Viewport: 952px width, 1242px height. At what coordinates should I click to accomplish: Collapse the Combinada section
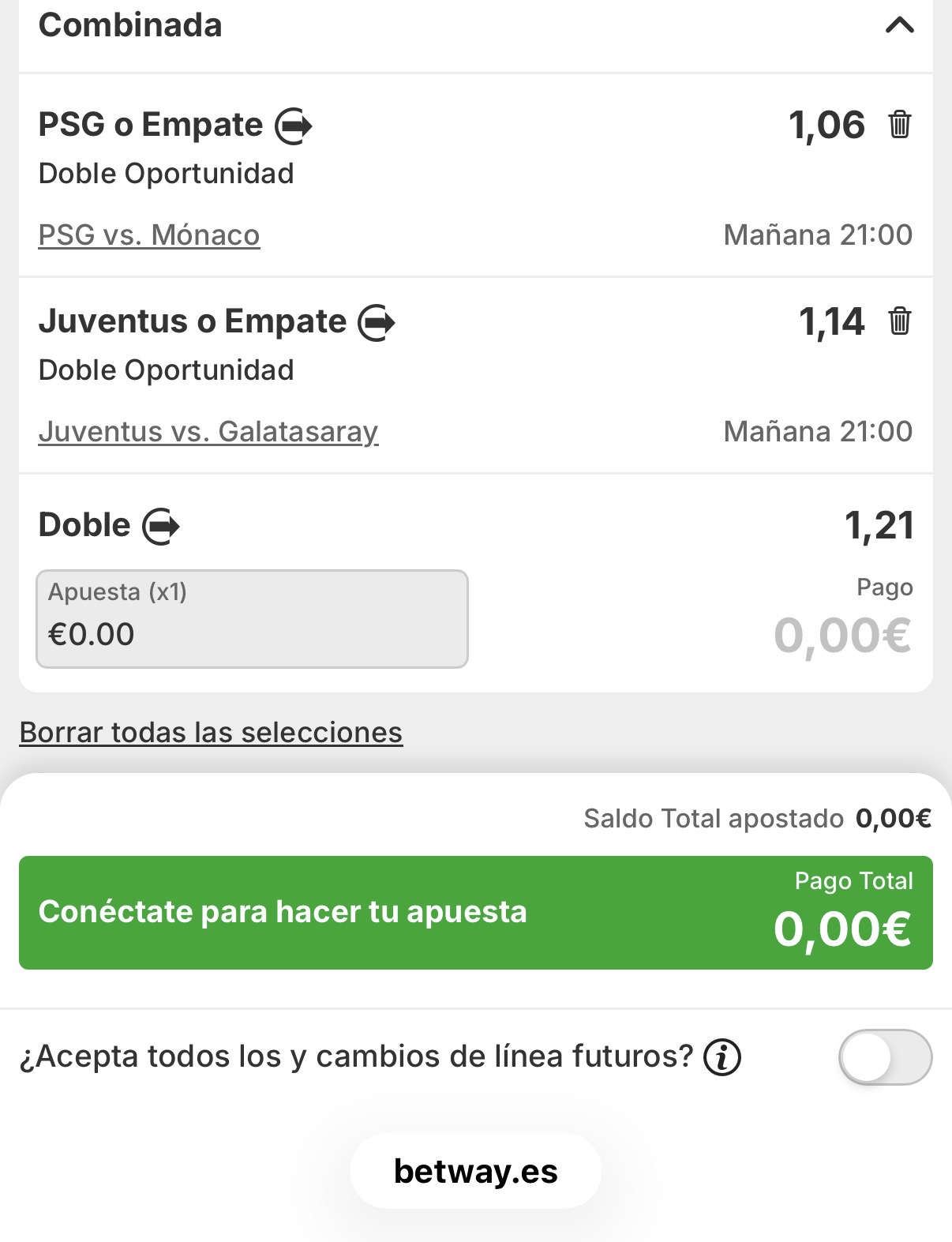pos(899,26)
